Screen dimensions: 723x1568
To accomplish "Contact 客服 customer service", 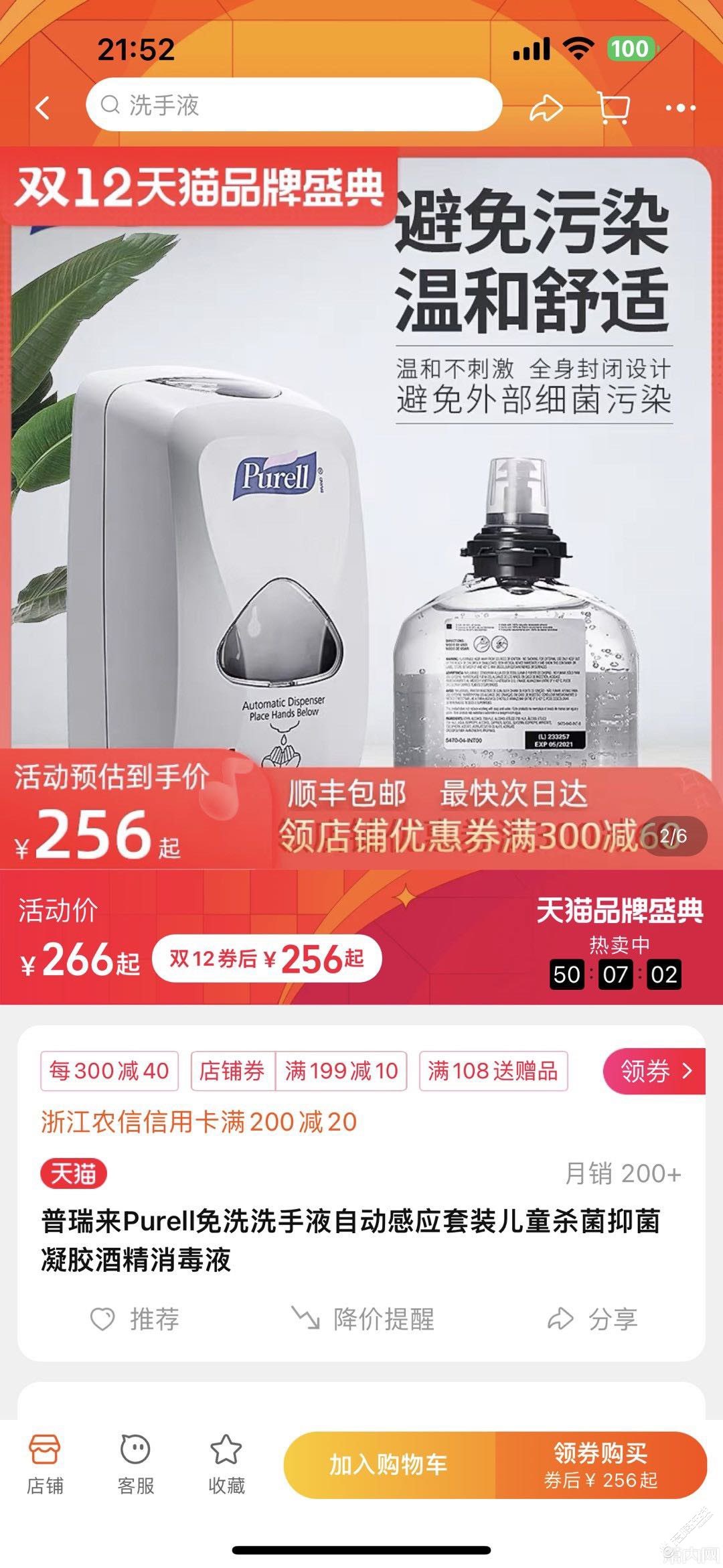I will [136, 1465].
